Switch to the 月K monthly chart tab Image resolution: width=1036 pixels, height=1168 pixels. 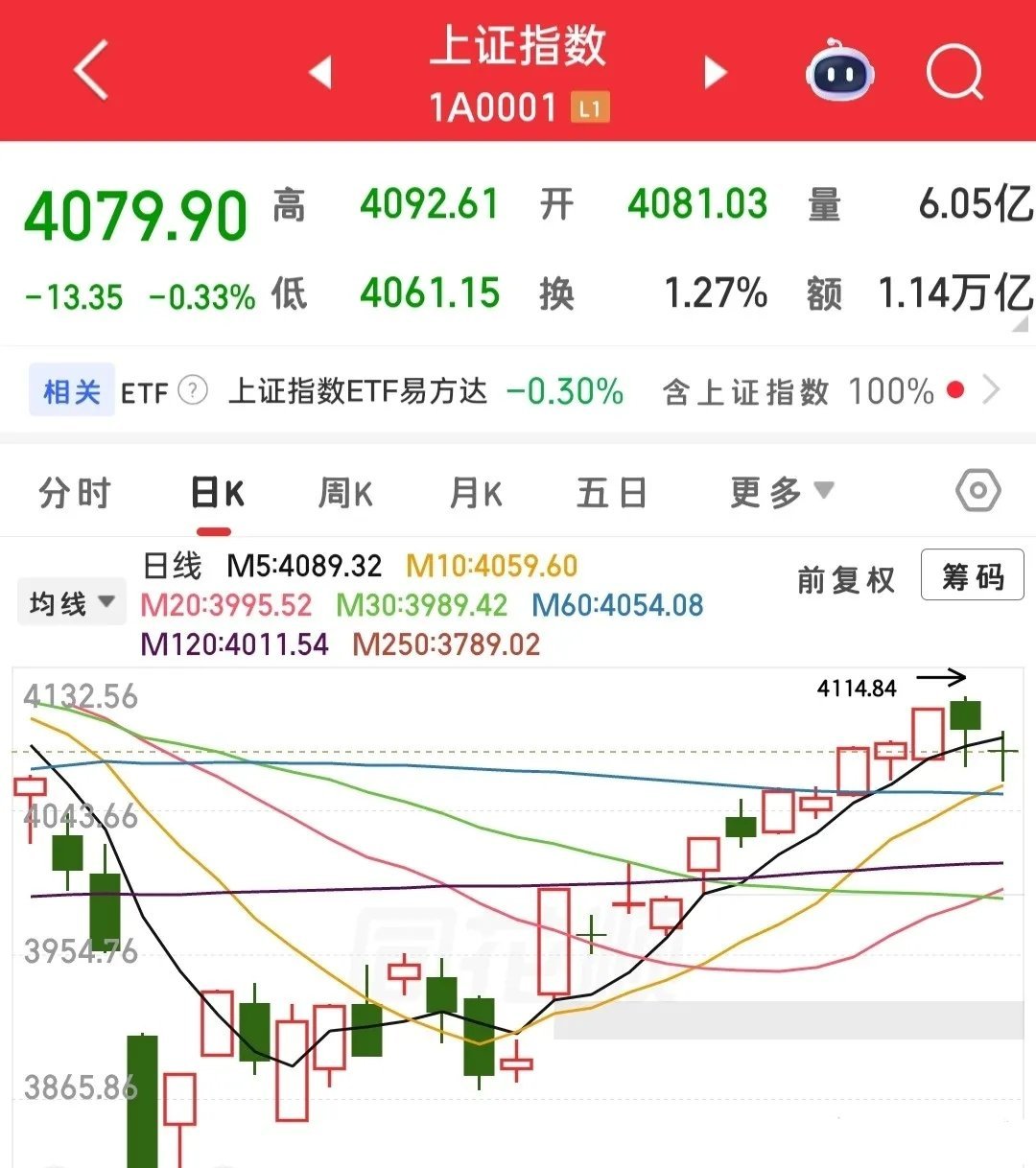point(474,491)
